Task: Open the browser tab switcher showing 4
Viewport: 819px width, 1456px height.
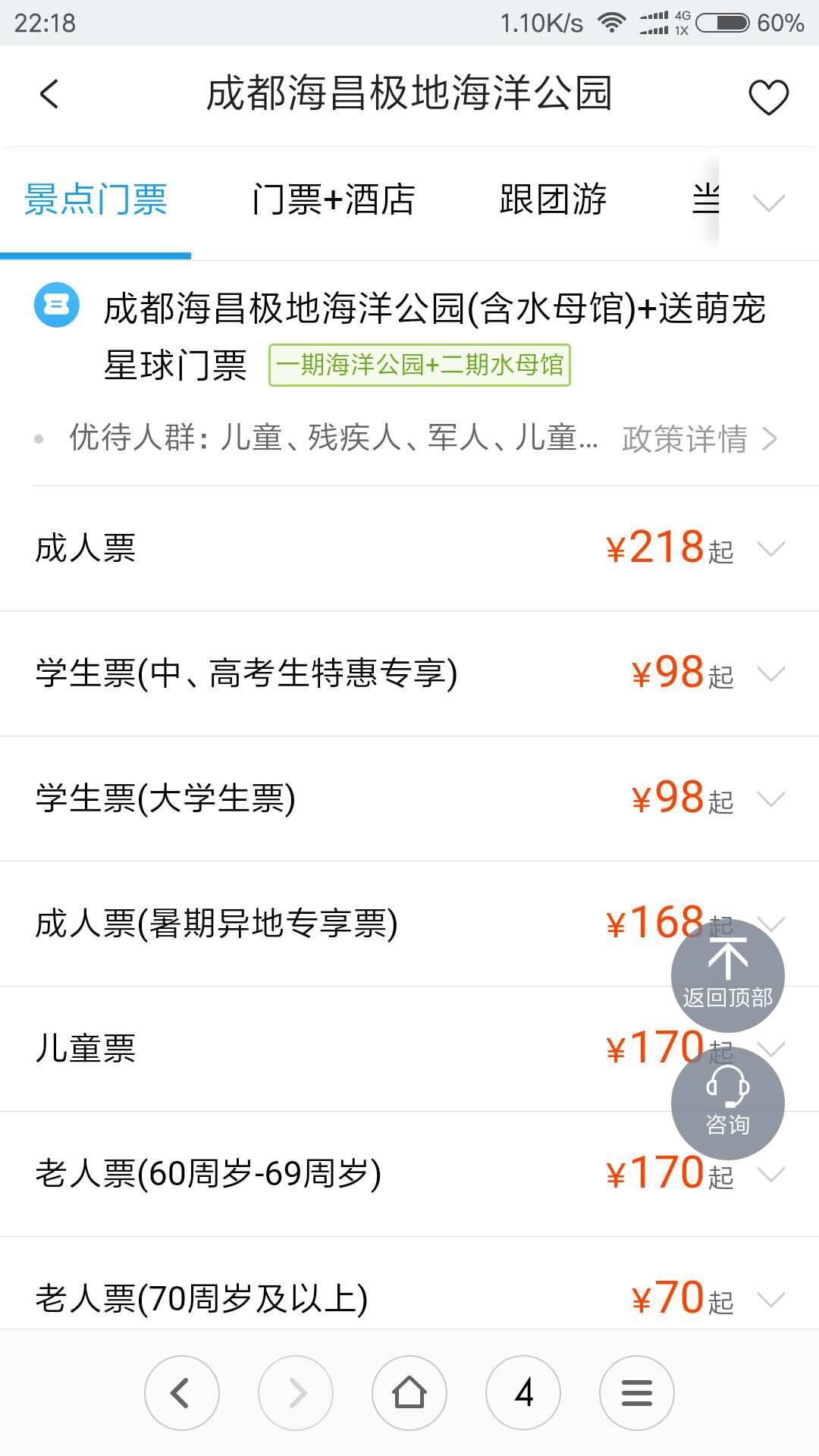Action: [523, 1393]
